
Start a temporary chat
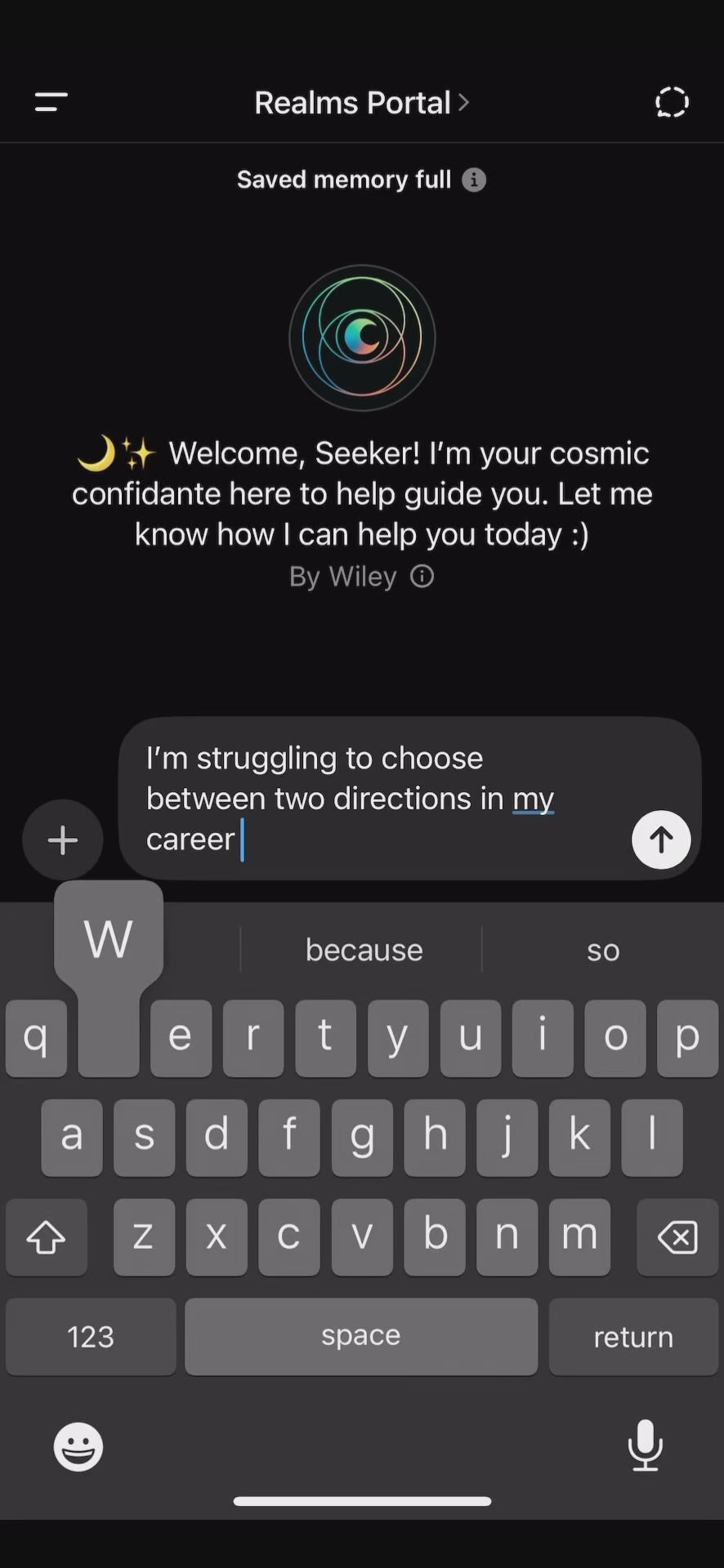pyautogui.click(x=672, y=103)
